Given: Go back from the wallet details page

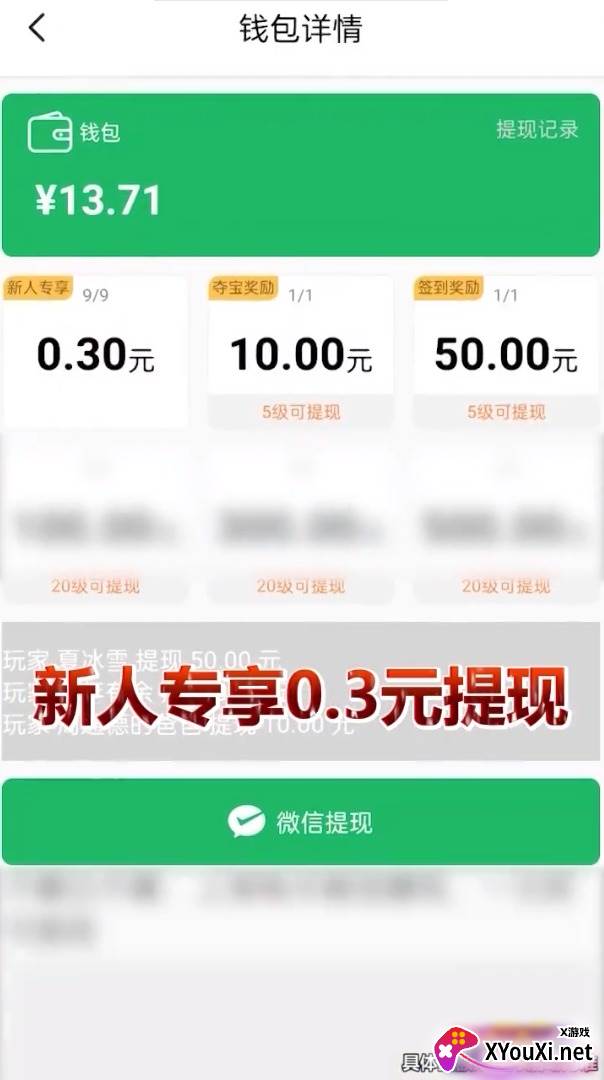Looking at the screenshot, I should tap(37, 29).
